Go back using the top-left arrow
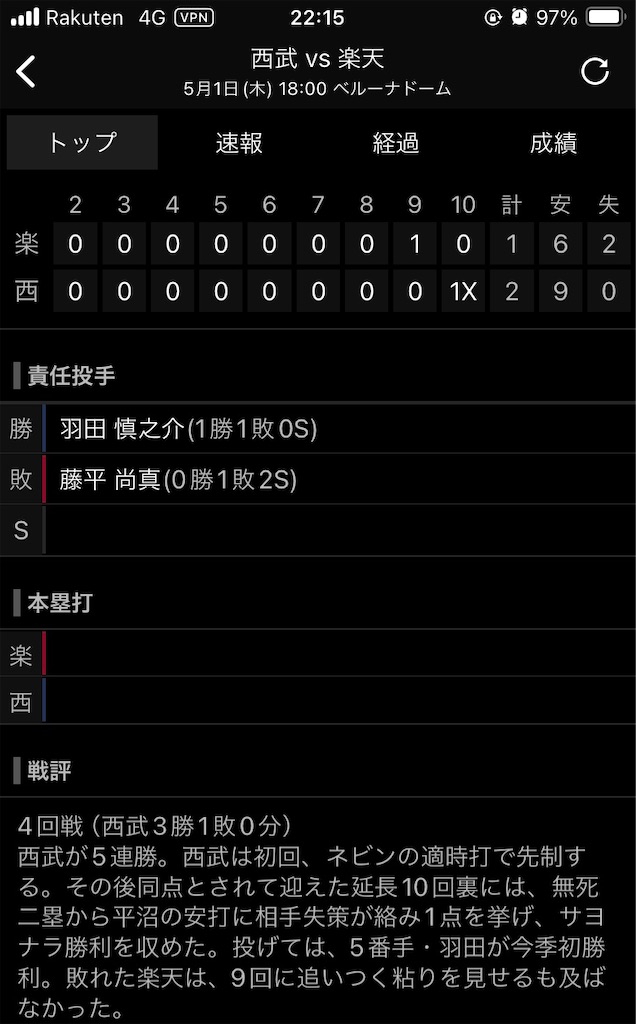 tap(26, 71)
